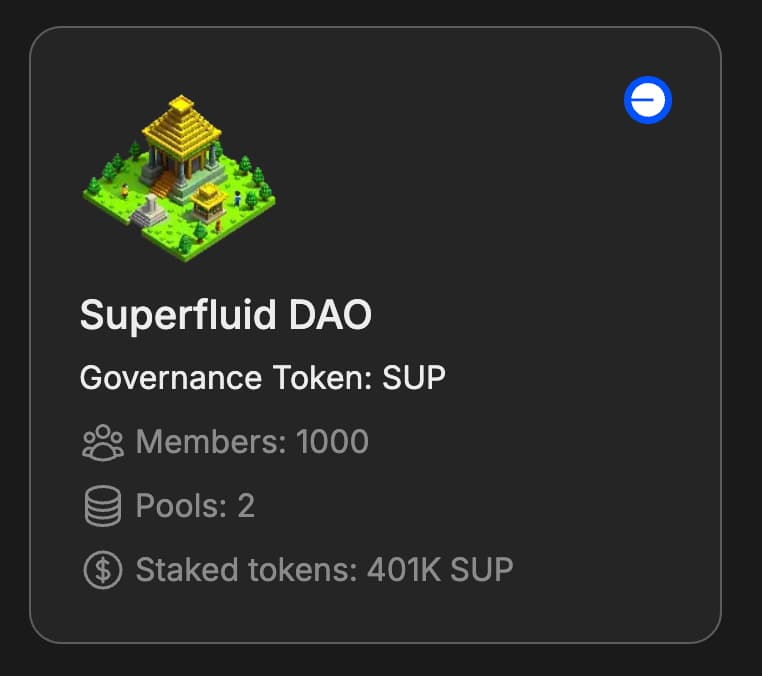Screen dimensions: 762x676
Task: Open the Superfluid DAO community card
Action: (226, 316)
